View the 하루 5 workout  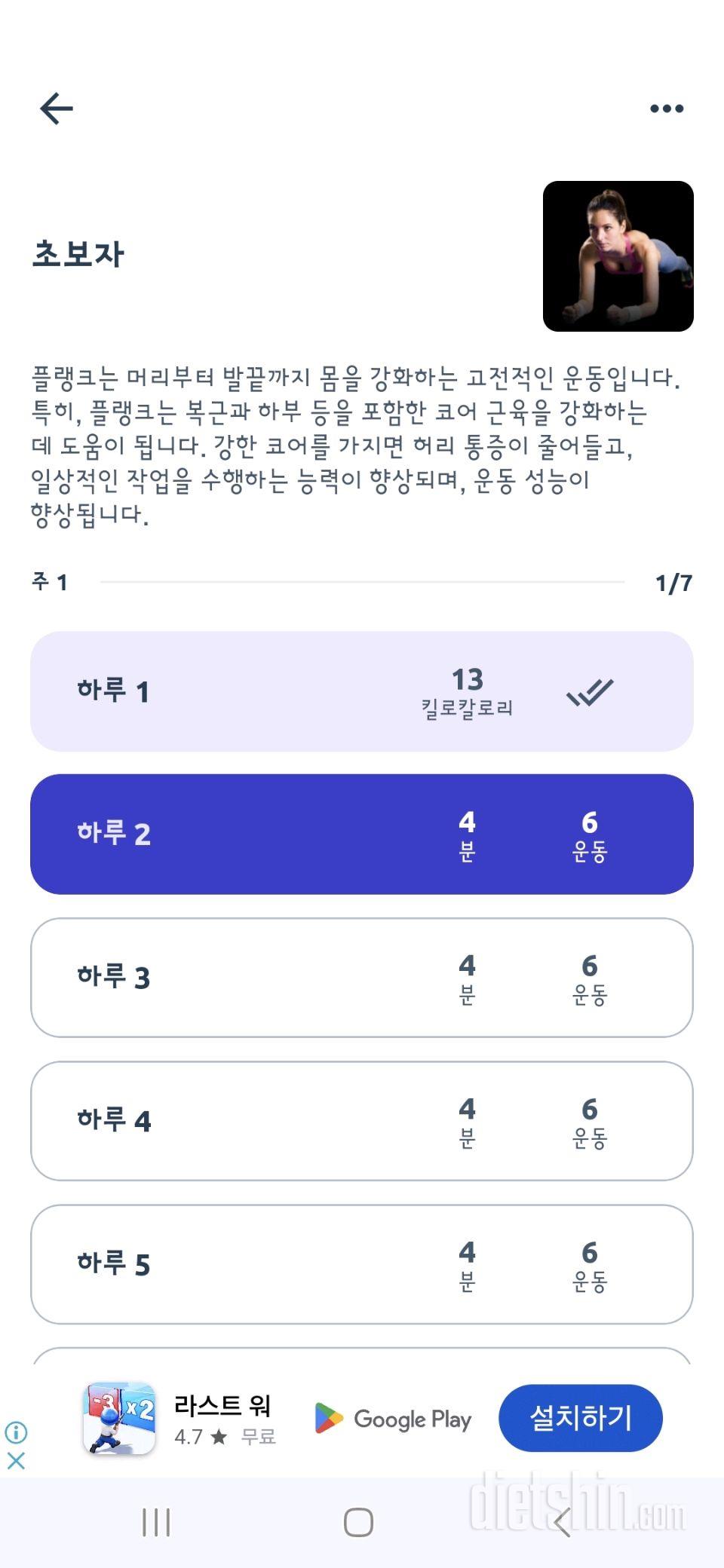pos(362,1264)
